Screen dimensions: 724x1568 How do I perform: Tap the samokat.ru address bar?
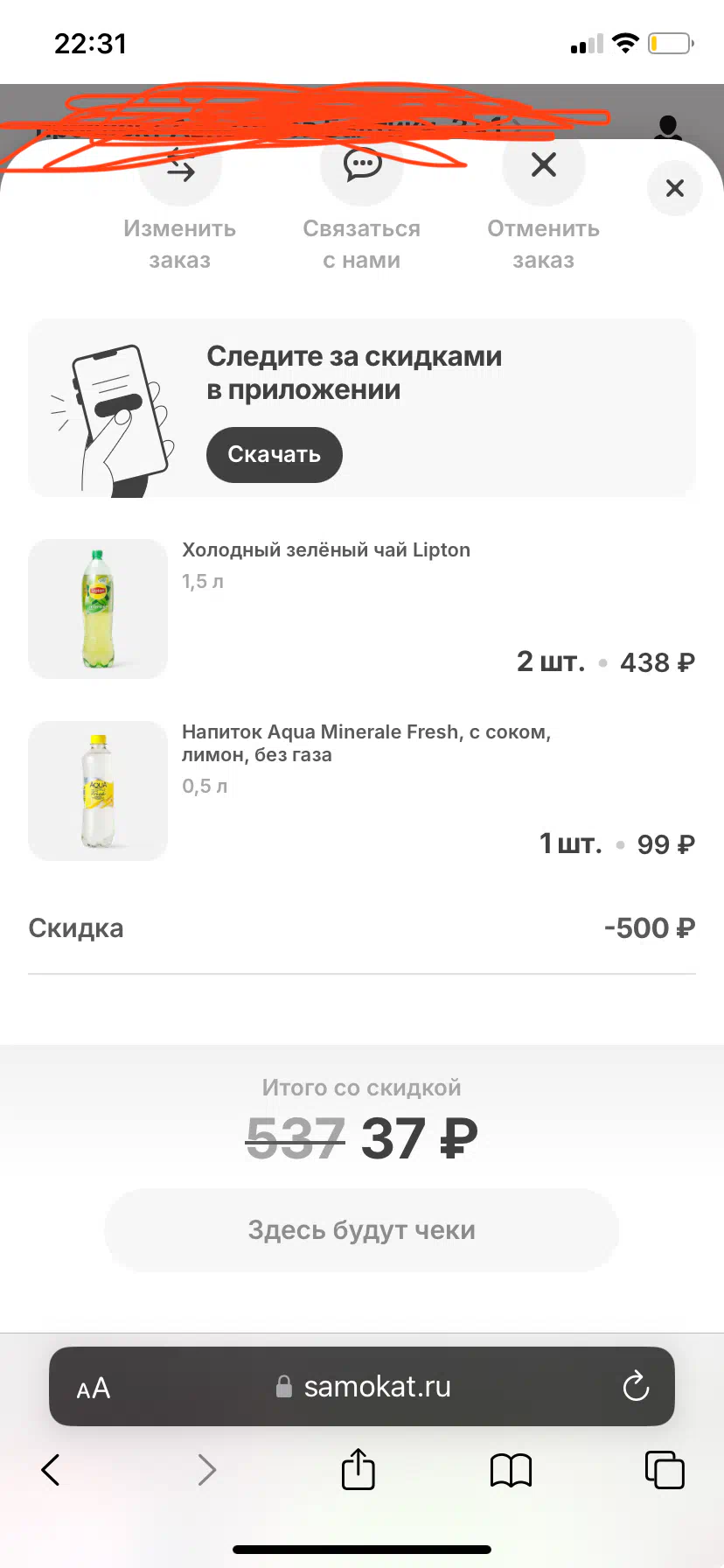[362, 1386]
